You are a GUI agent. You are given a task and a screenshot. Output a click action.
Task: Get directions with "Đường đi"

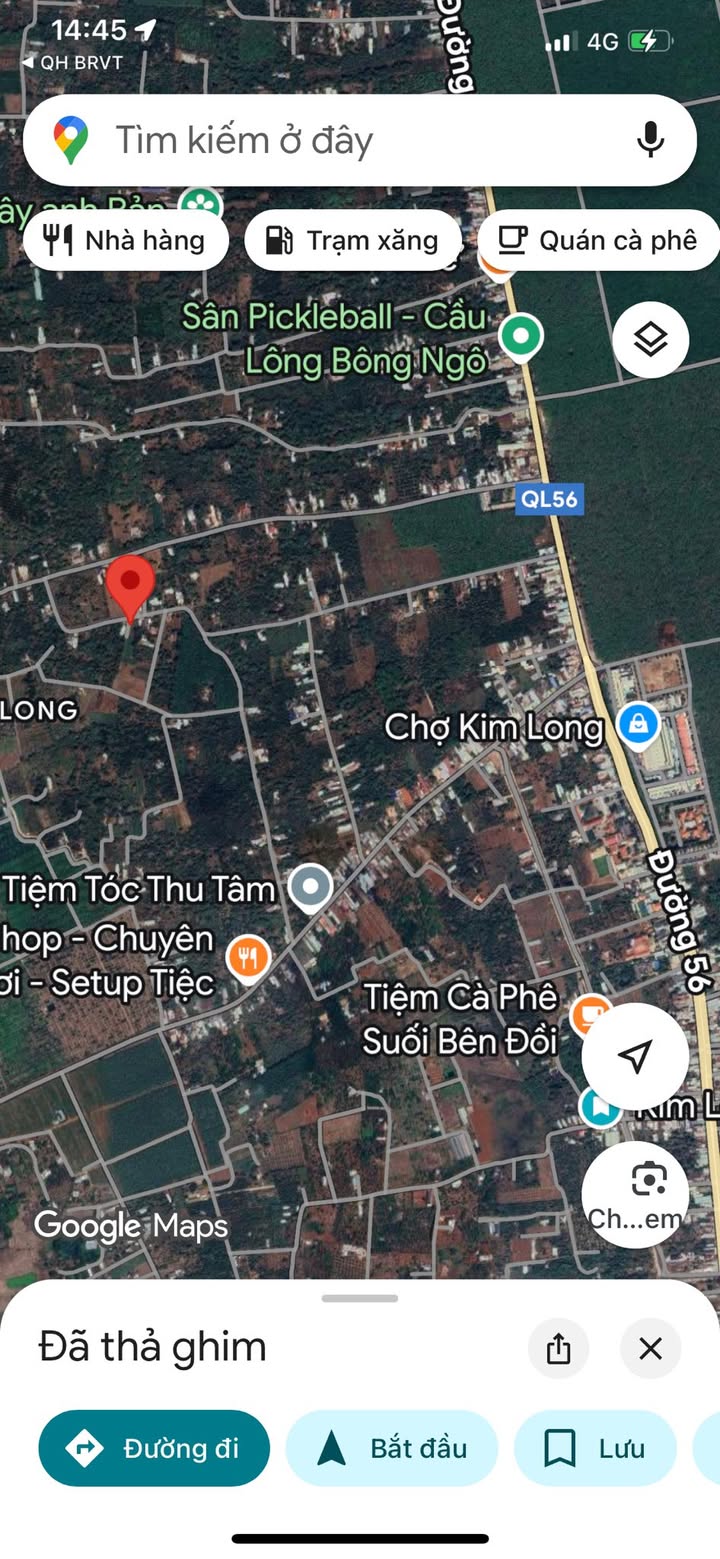tap(154, 1448)
